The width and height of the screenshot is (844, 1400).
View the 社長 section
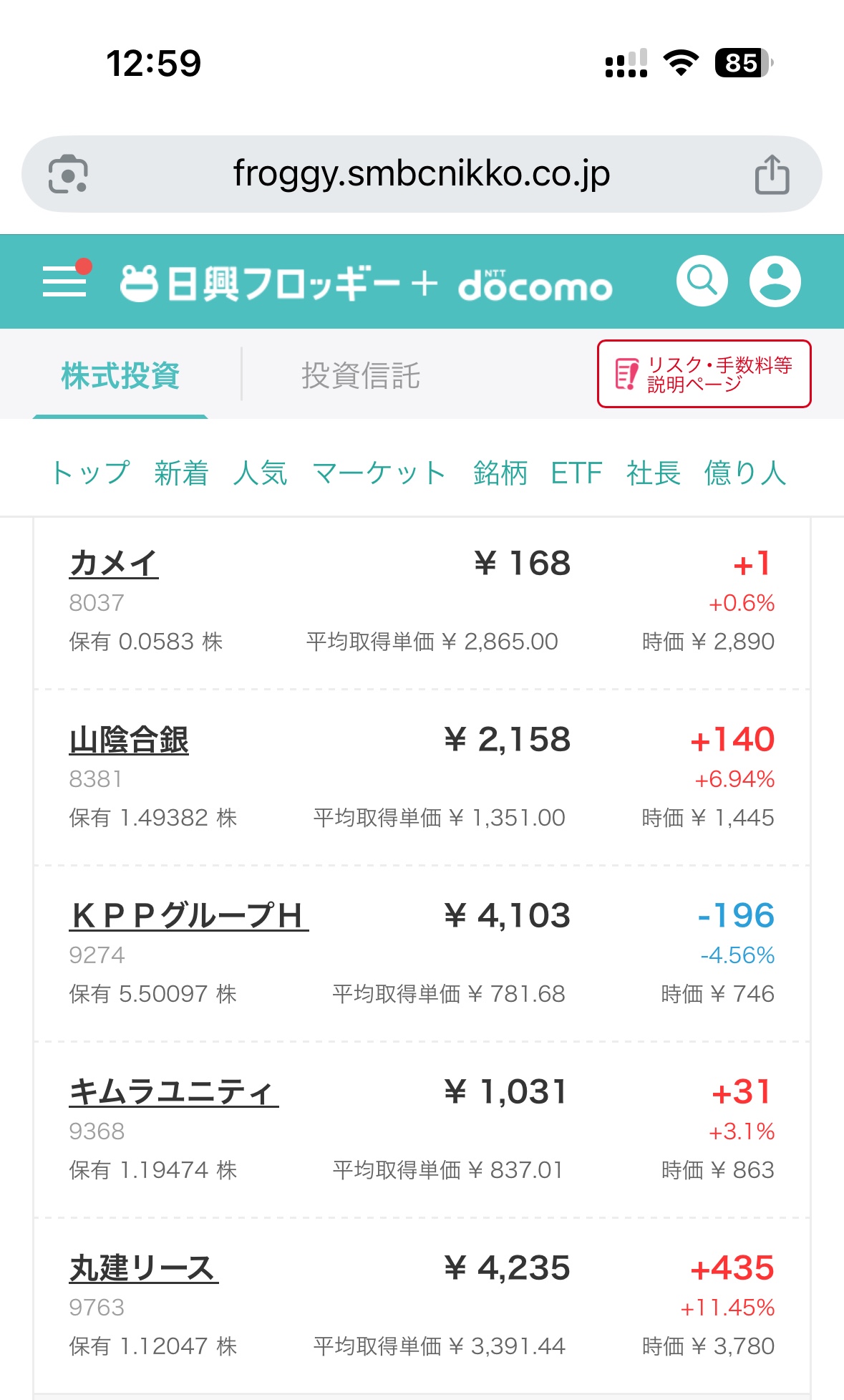tap(653, 473)
